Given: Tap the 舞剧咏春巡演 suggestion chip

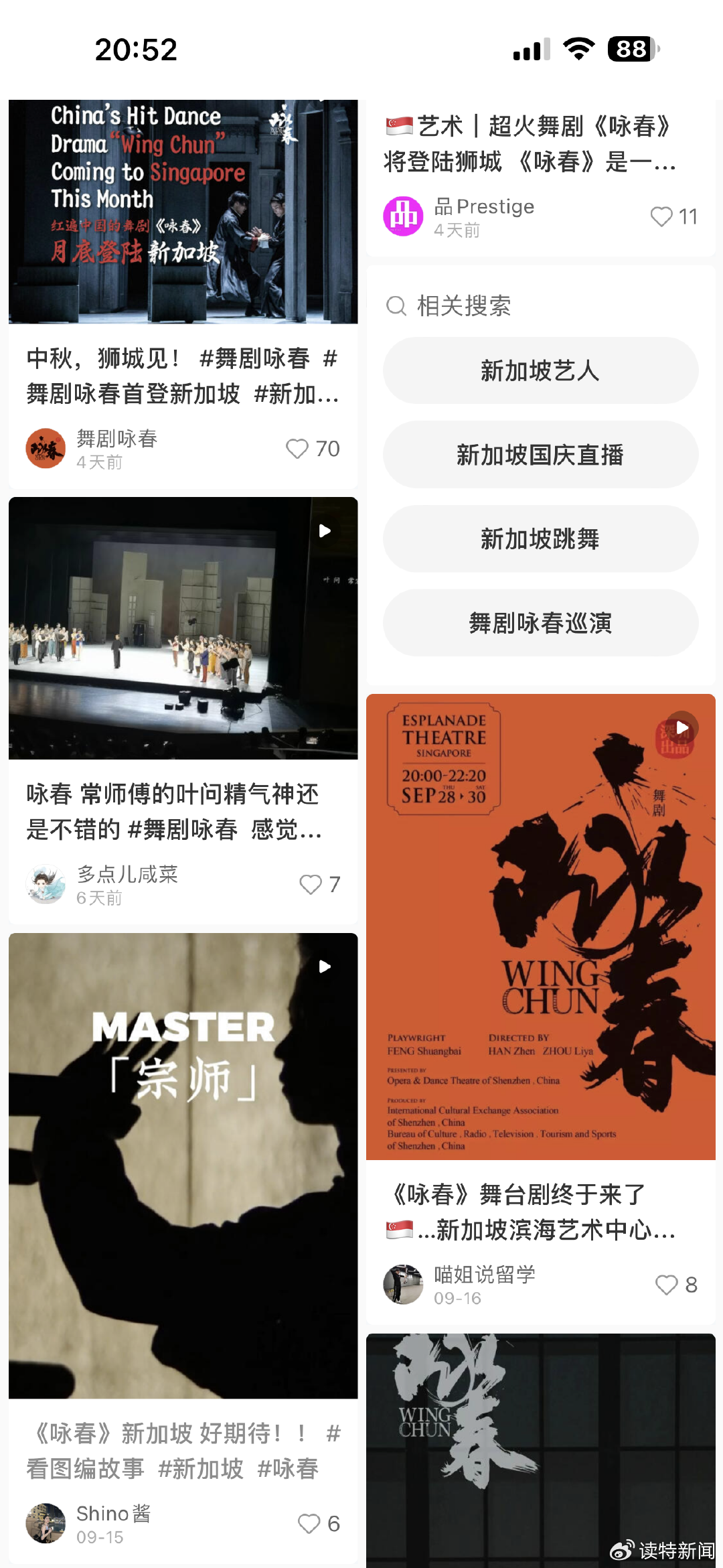Looking at the screenshot, I should pyautogui.click(x=540, y=623).
